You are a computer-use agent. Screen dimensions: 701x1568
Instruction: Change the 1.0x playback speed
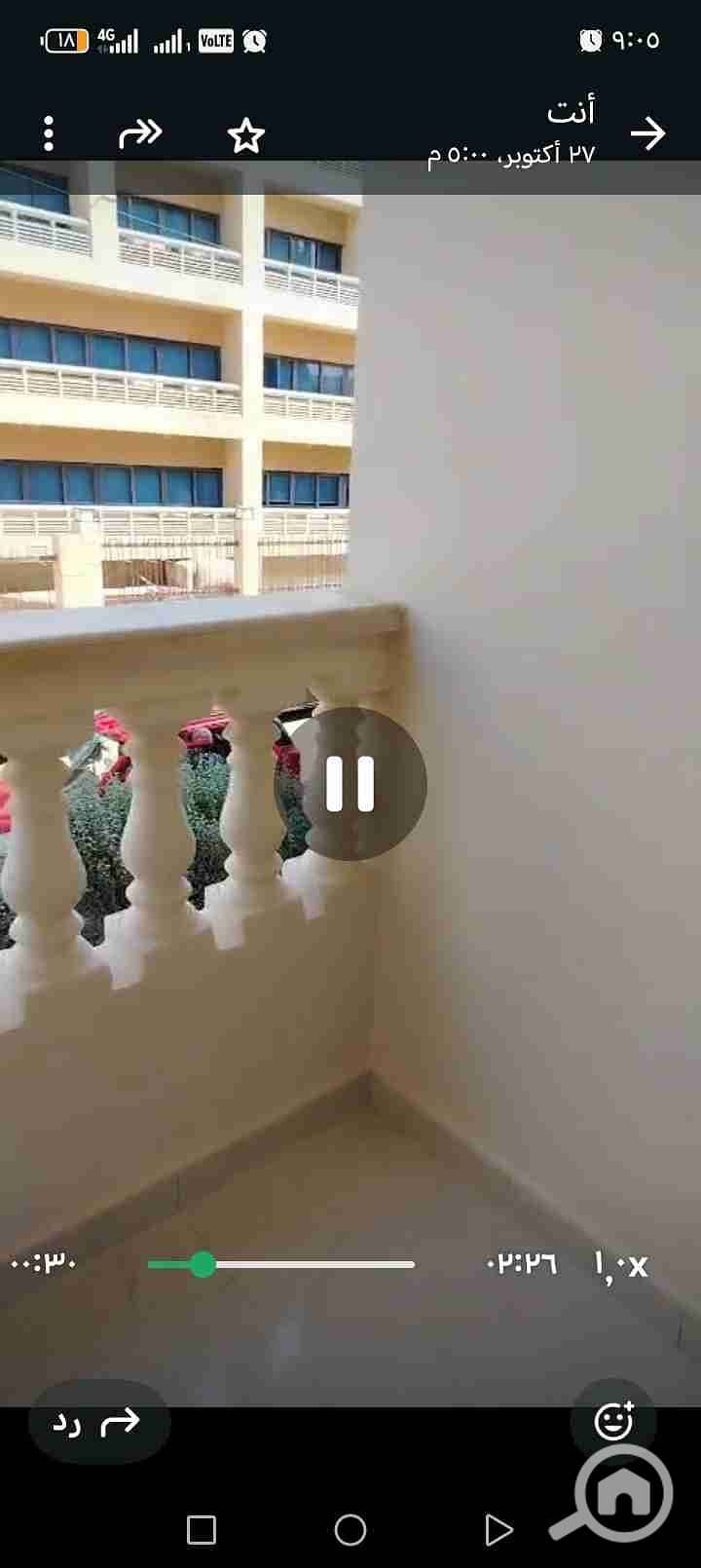(x=621, y=1264)
